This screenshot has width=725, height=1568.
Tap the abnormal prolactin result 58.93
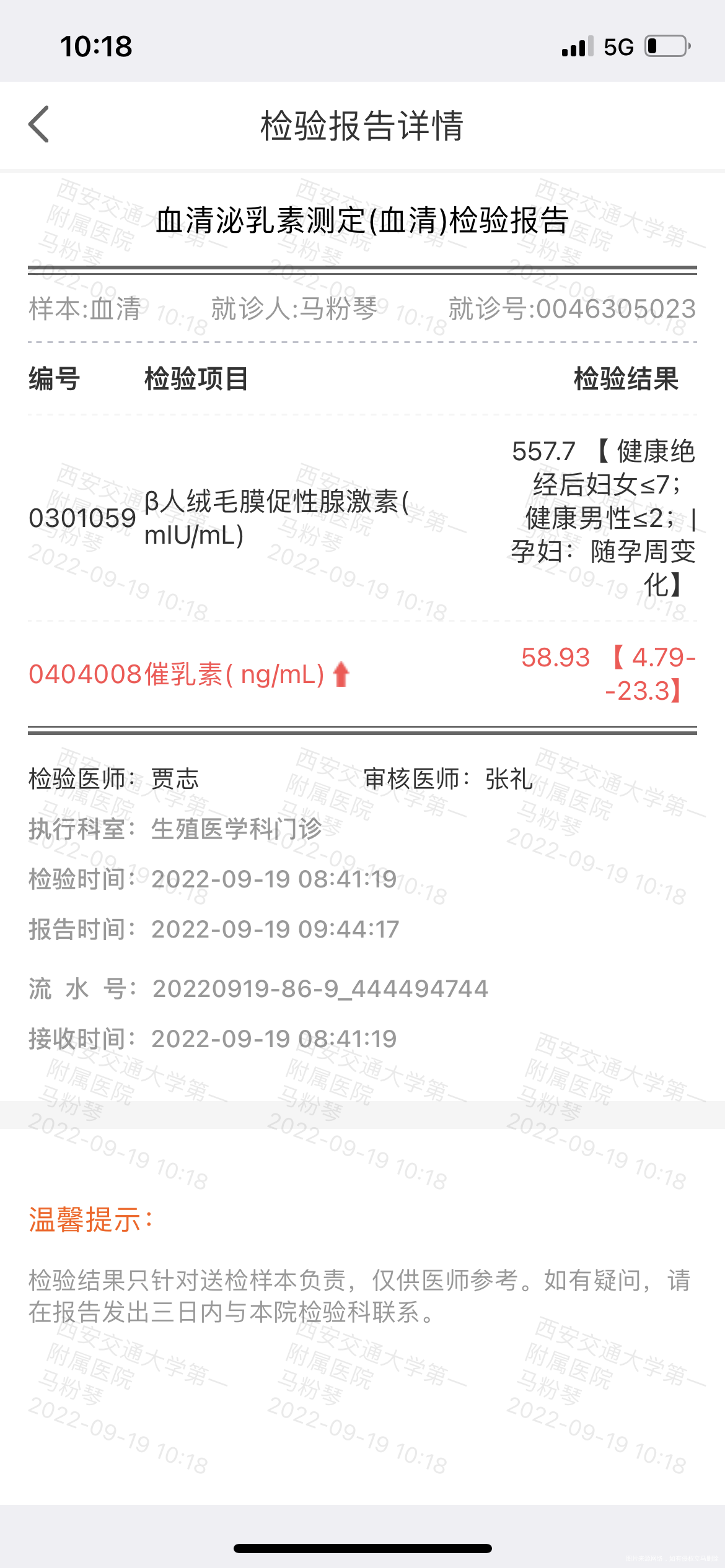coord(554,660)
